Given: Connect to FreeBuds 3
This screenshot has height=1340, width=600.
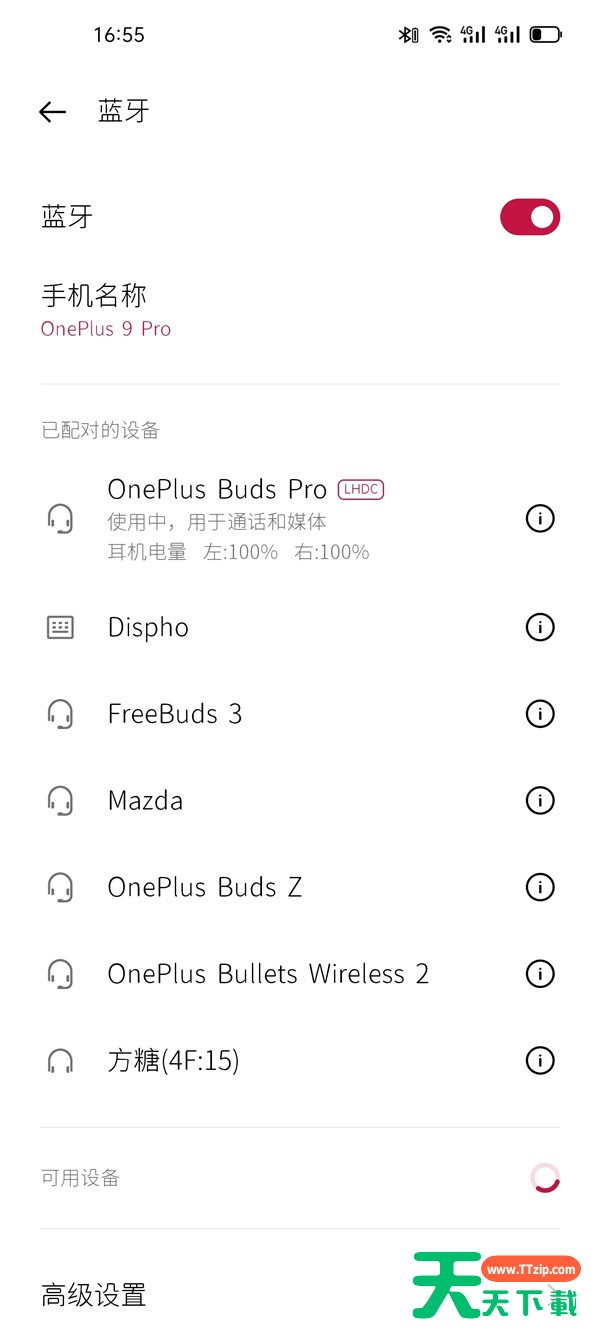Looking at the screenshot, I should (x=175, y=714).
